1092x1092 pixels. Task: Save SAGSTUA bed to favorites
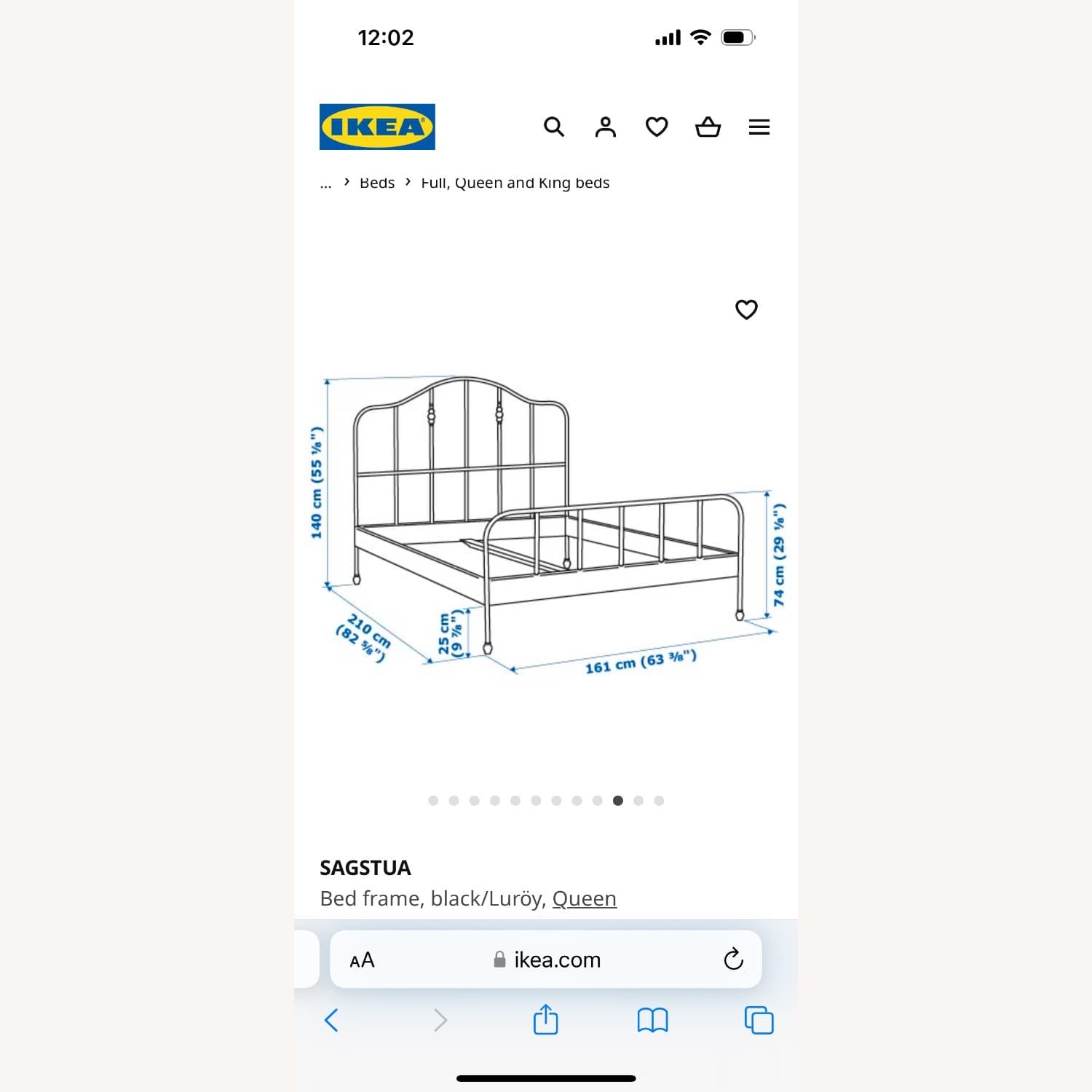pyautogui.click(x=746, y=309)
